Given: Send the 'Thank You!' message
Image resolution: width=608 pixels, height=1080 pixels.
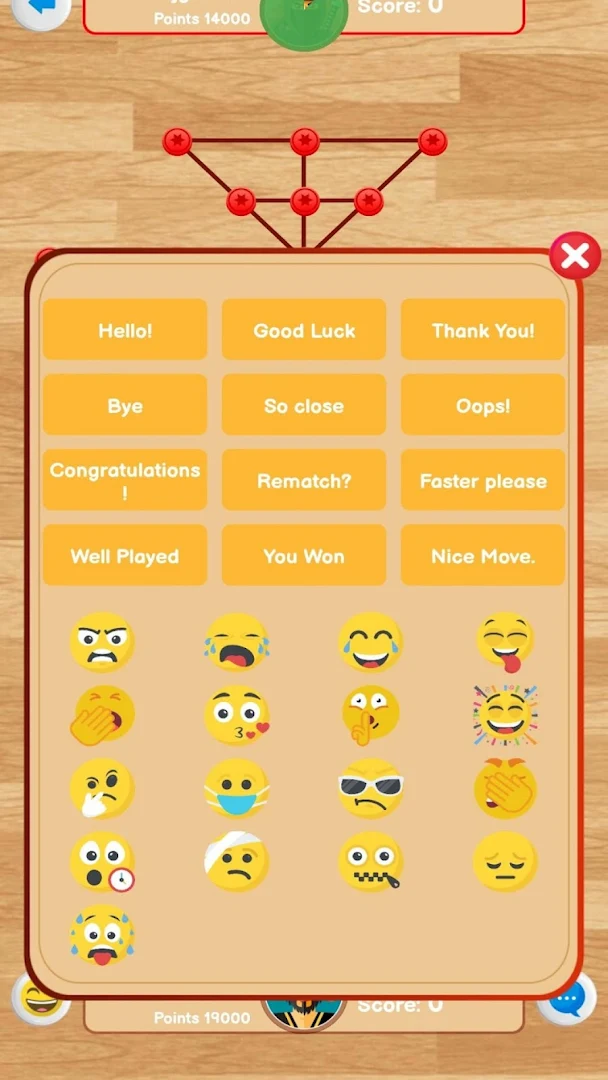Looking at the screenshot, I should 483,330.
